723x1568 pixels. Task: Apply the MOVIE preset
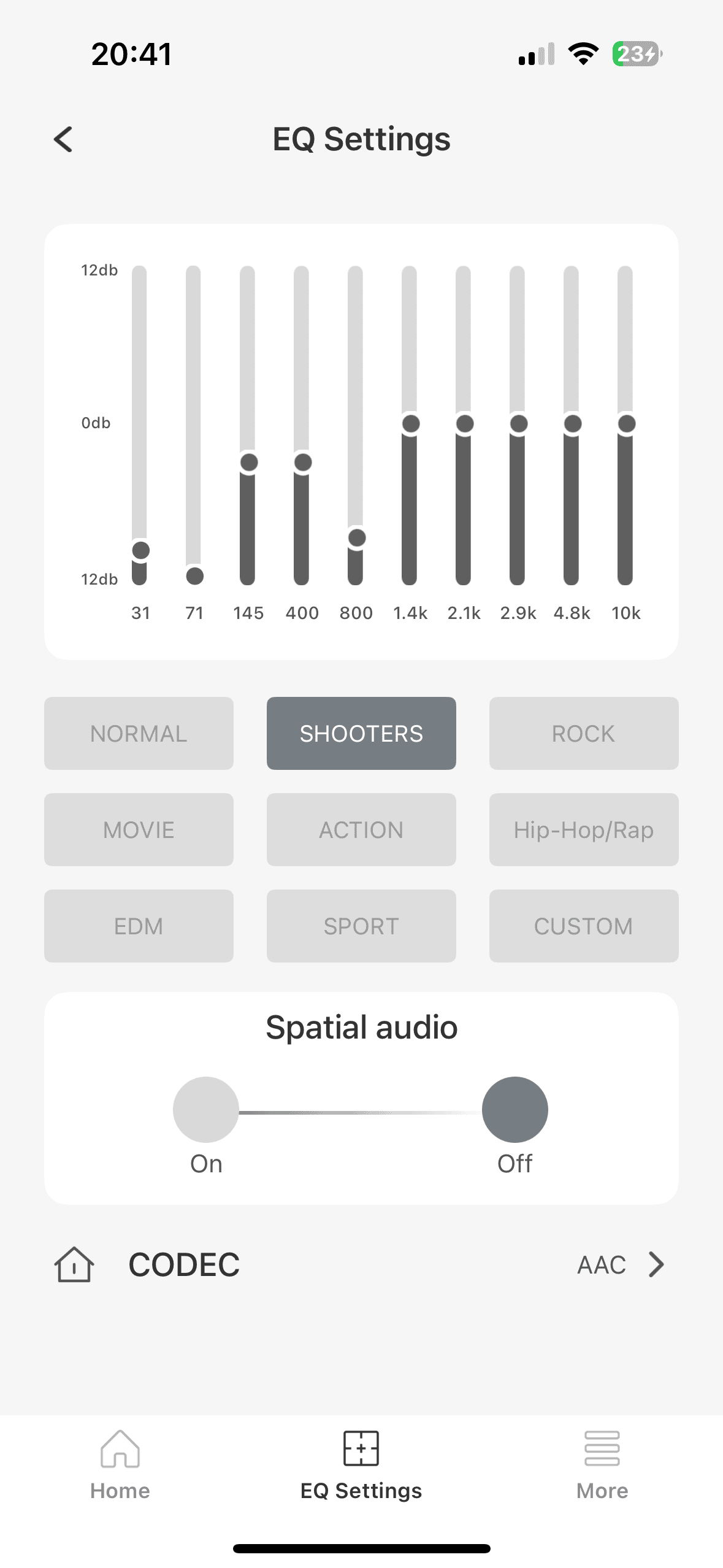coord(139,829)
